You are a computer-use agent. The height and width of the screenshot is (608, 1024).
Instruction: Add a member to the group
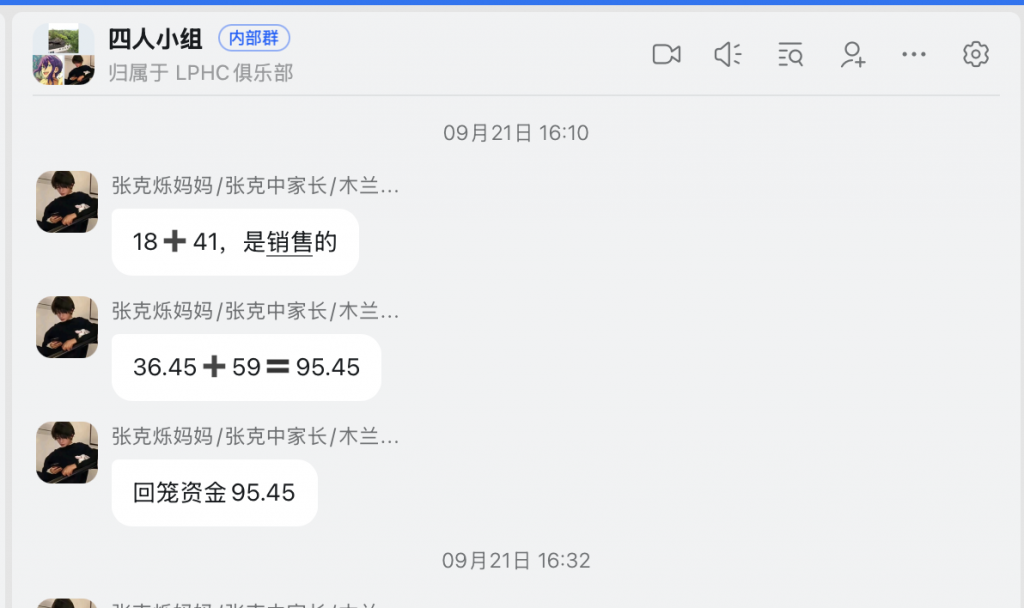coord(852,55)
